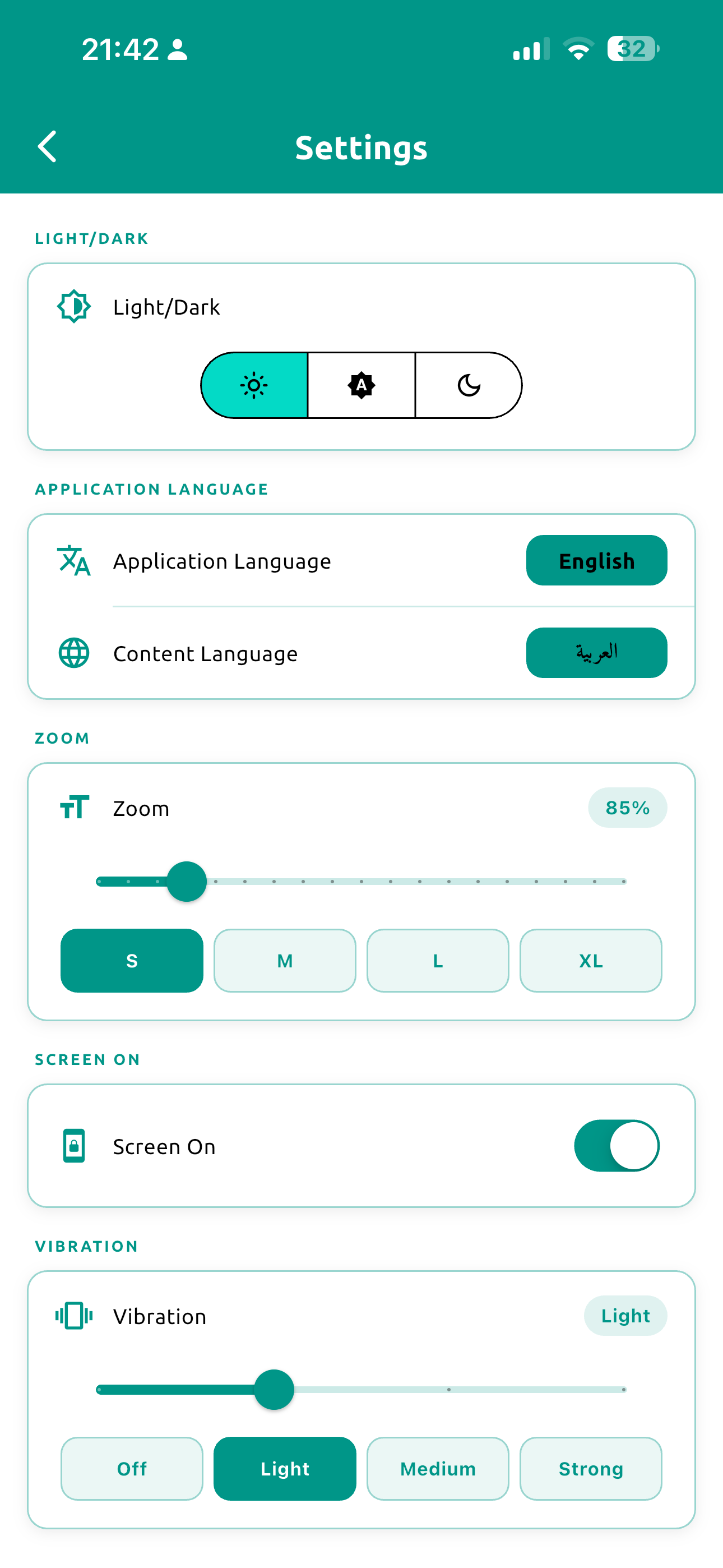This screenshot has height=1568, width=723.
Task: Turn vibration Off
Action: (132, 1468)
